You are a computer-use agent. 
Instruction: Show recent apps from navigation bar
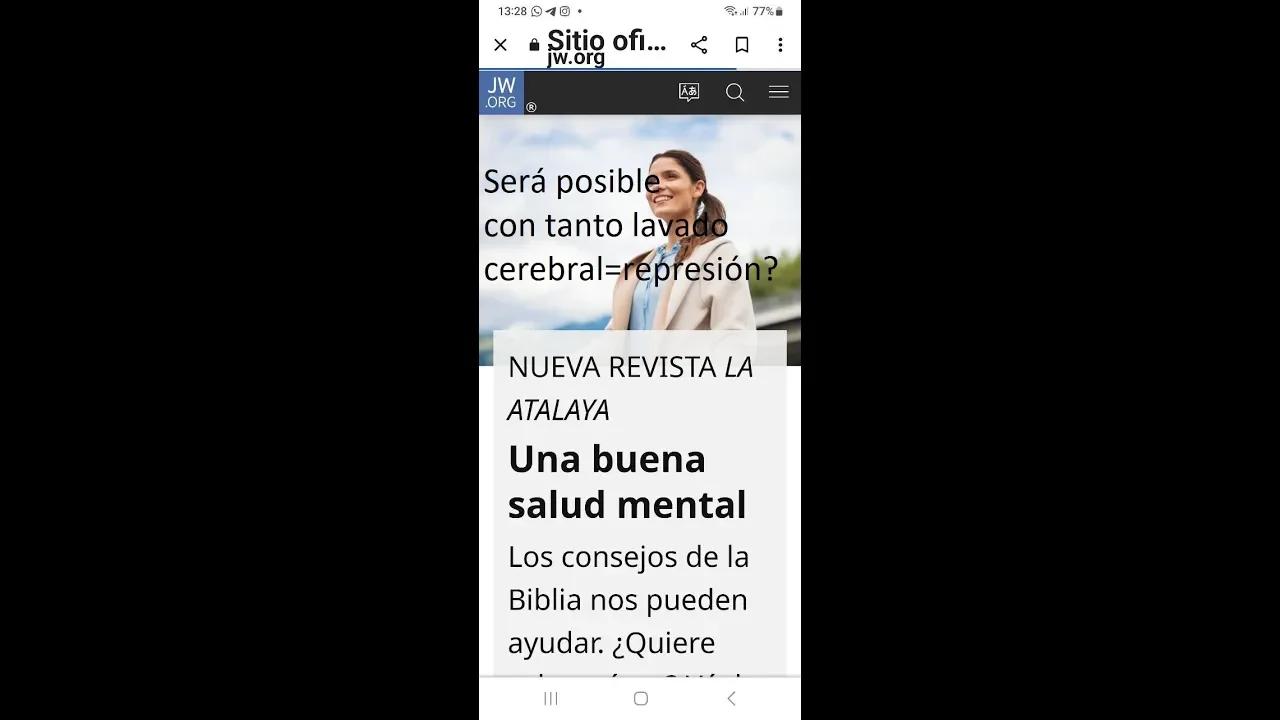pyautogui.click(x=550, y=698)
